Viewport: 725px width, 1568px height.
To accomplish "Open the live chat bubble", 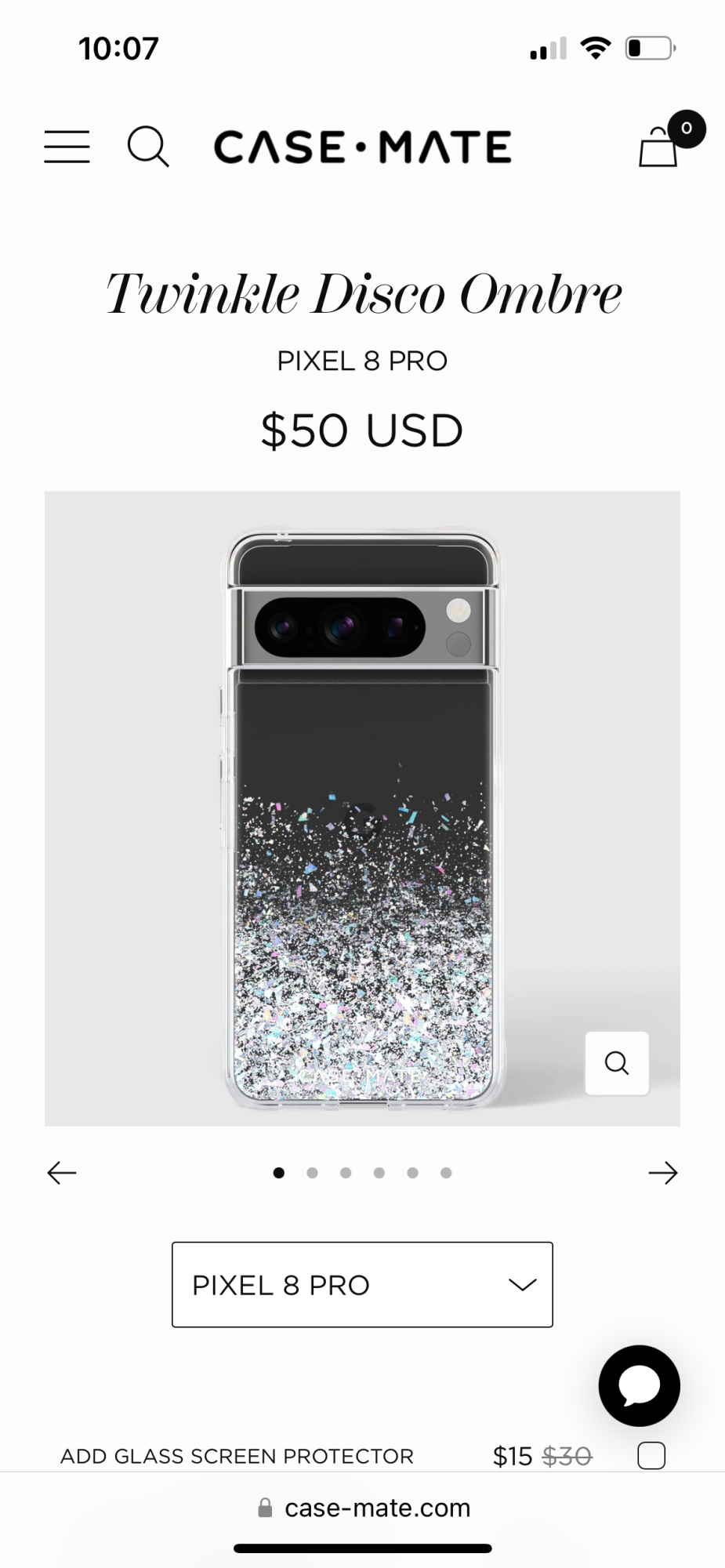I will pos(639,1385).
